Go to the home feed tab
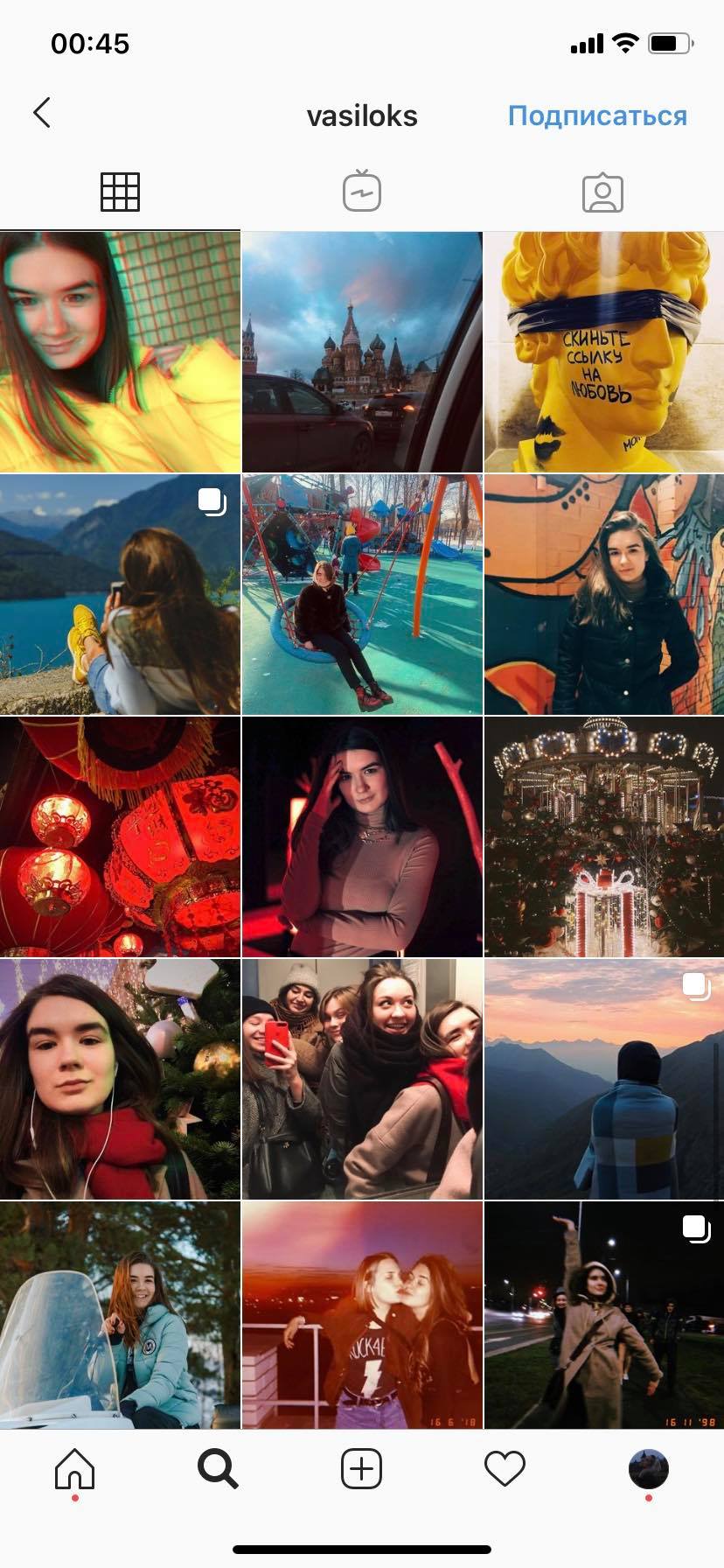Viewport: 724px width, 1568px height. 74,1469
